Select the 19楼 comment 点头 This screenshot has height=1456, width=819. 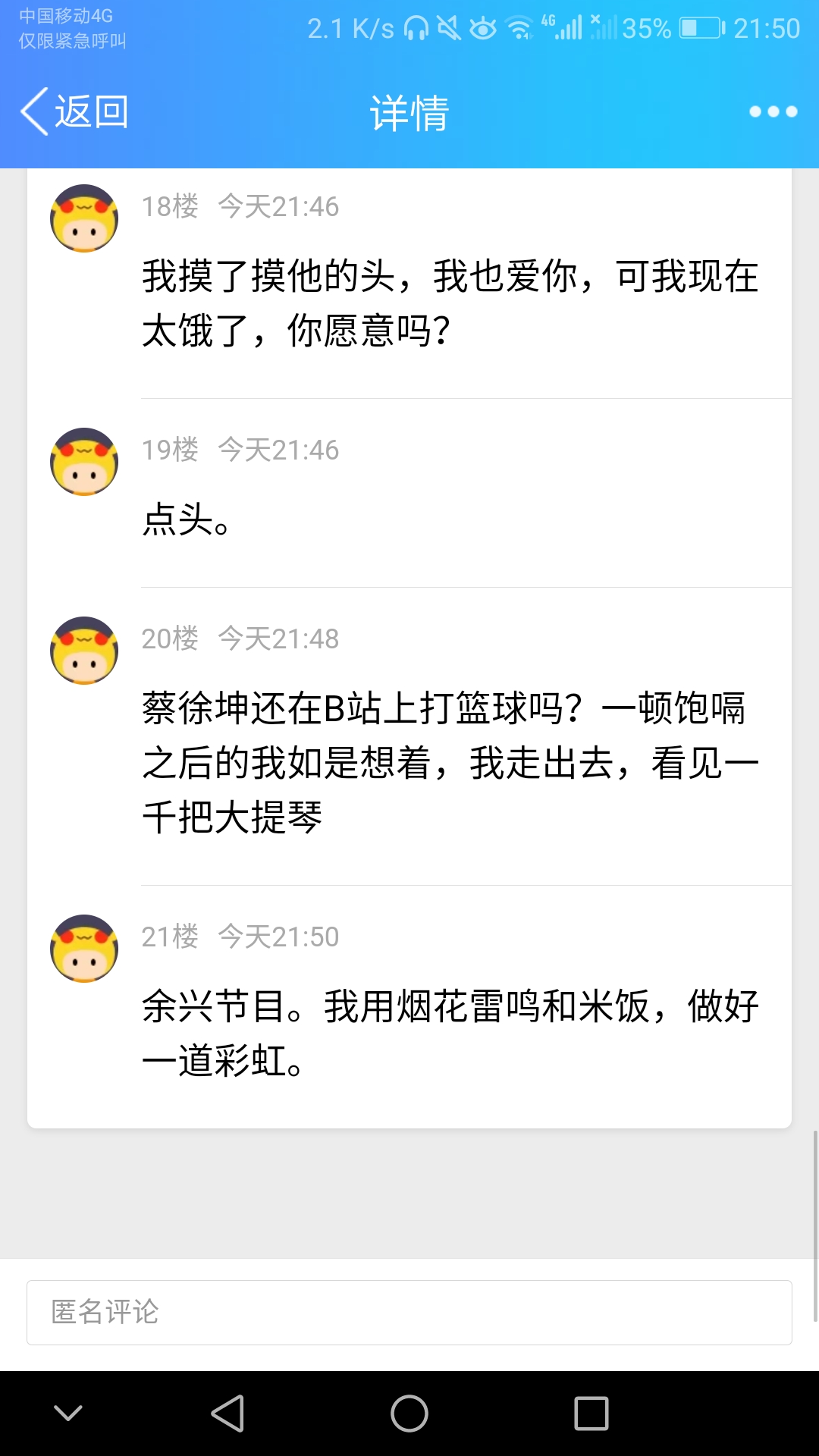[x=187, y=520]
